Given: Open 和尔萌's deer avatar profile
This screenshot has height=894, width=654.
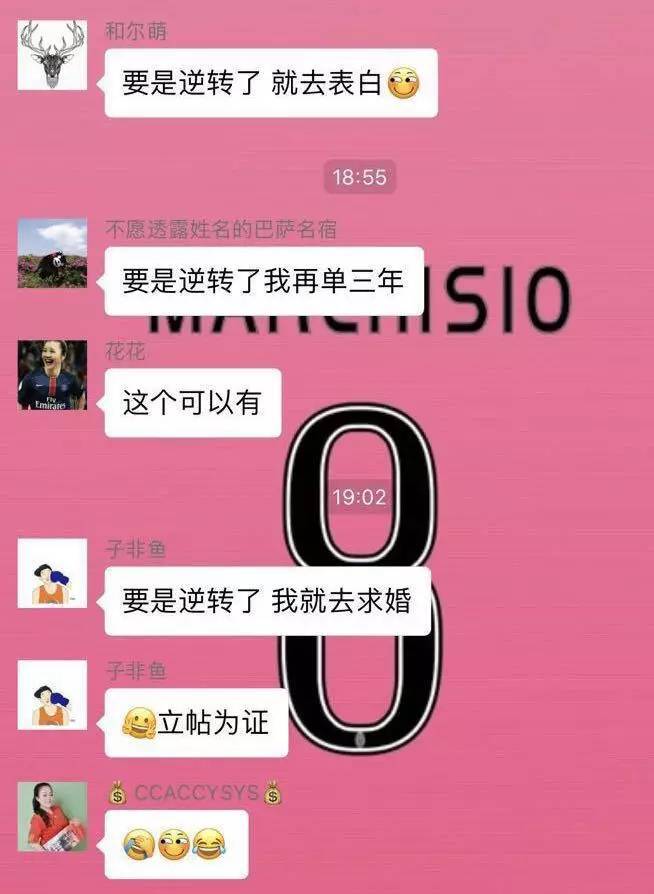Looking at the screenshot, I should [52, 56].
